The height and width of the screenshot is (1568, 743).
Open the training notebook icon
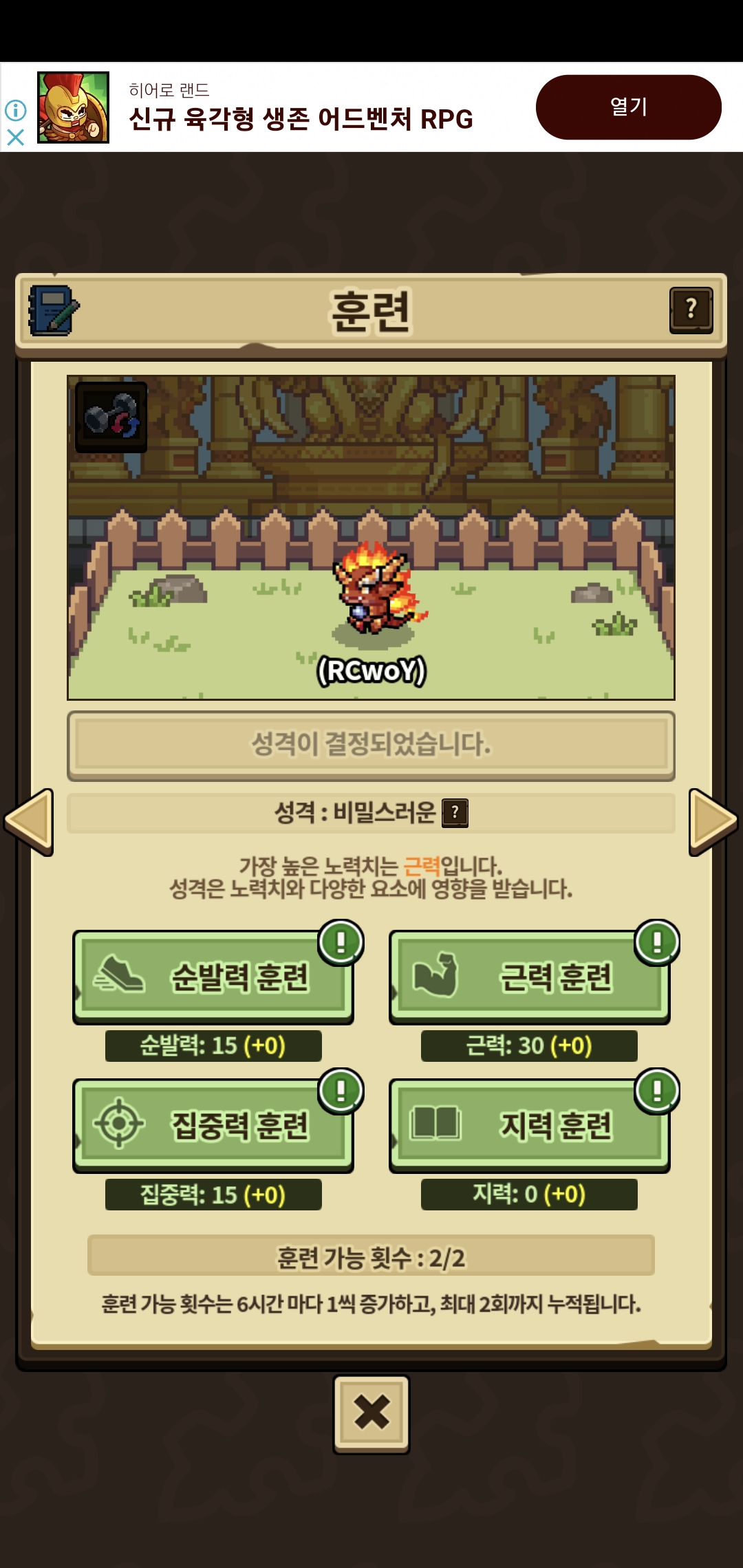54,311
